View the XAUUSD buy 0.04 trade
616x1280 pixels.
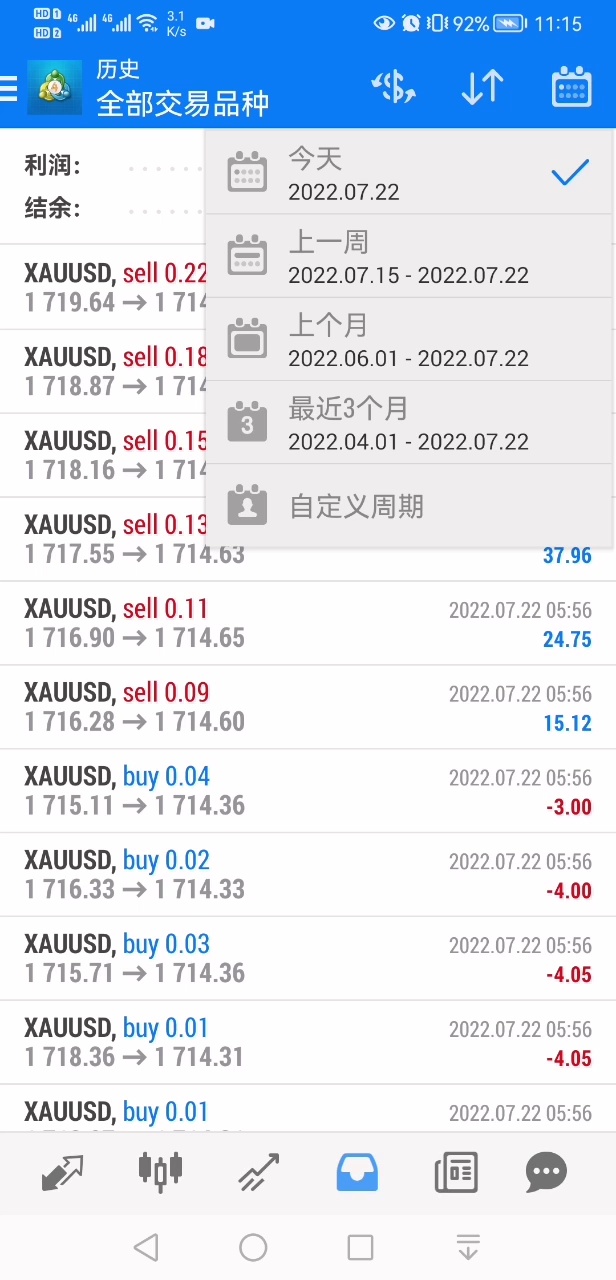(308, 791)
